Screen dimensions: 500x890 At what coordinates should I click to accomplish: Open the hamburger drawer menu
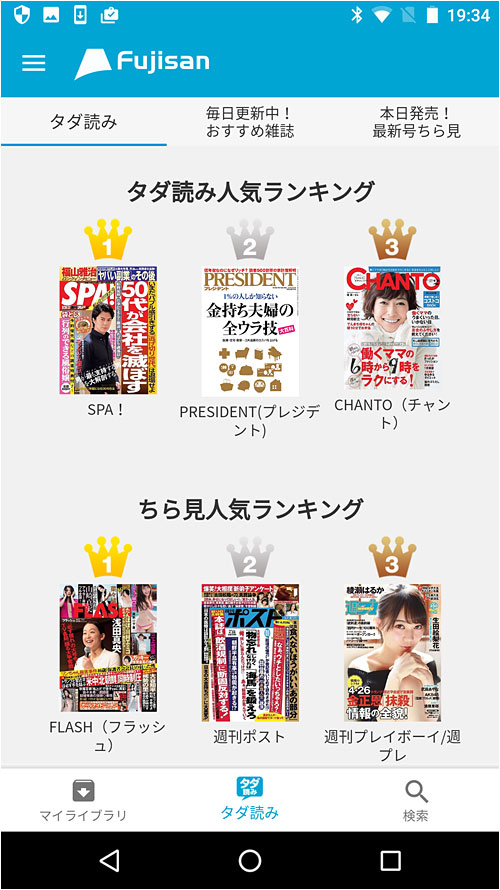(33, 62)
